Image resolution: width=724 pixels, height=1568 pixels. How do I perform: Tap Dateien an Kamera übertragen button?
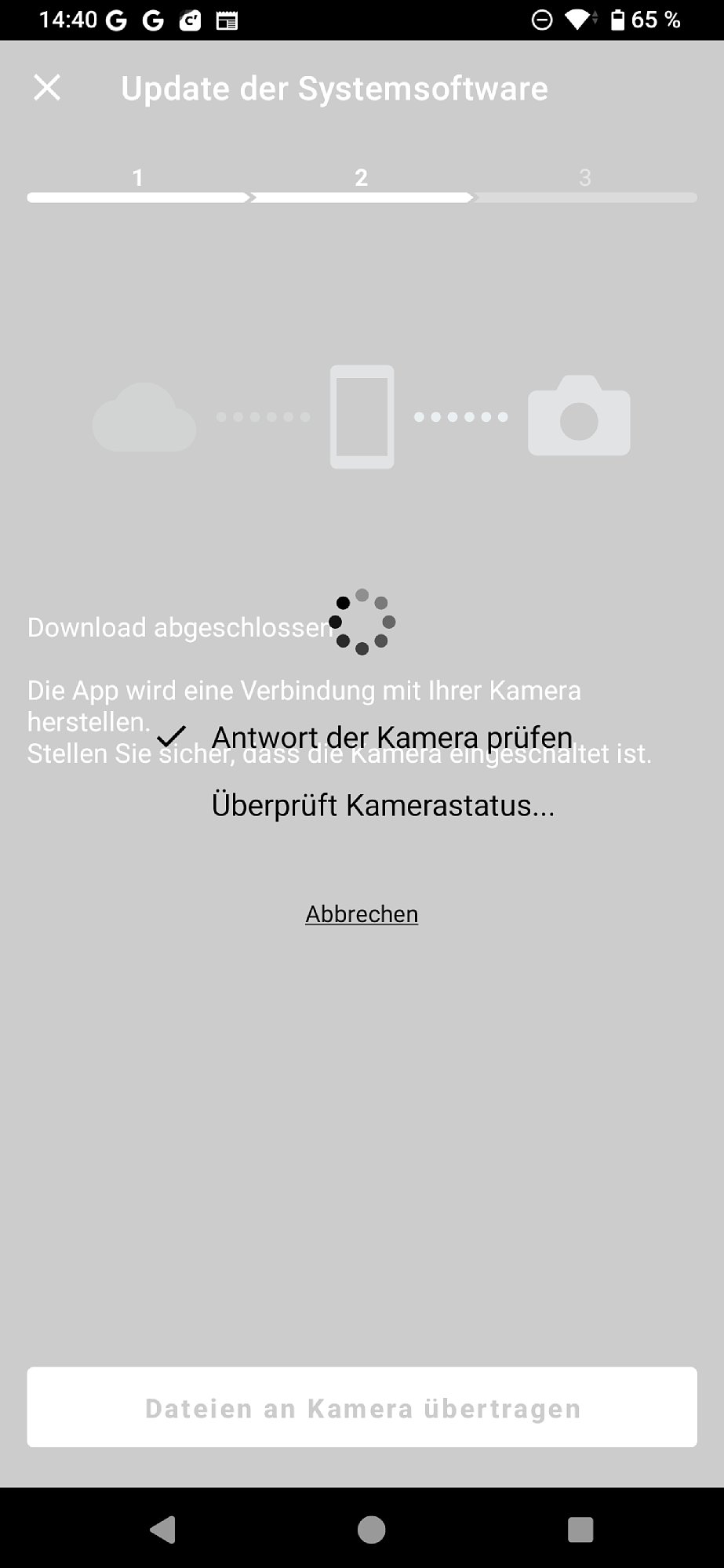coord(362,1407)
